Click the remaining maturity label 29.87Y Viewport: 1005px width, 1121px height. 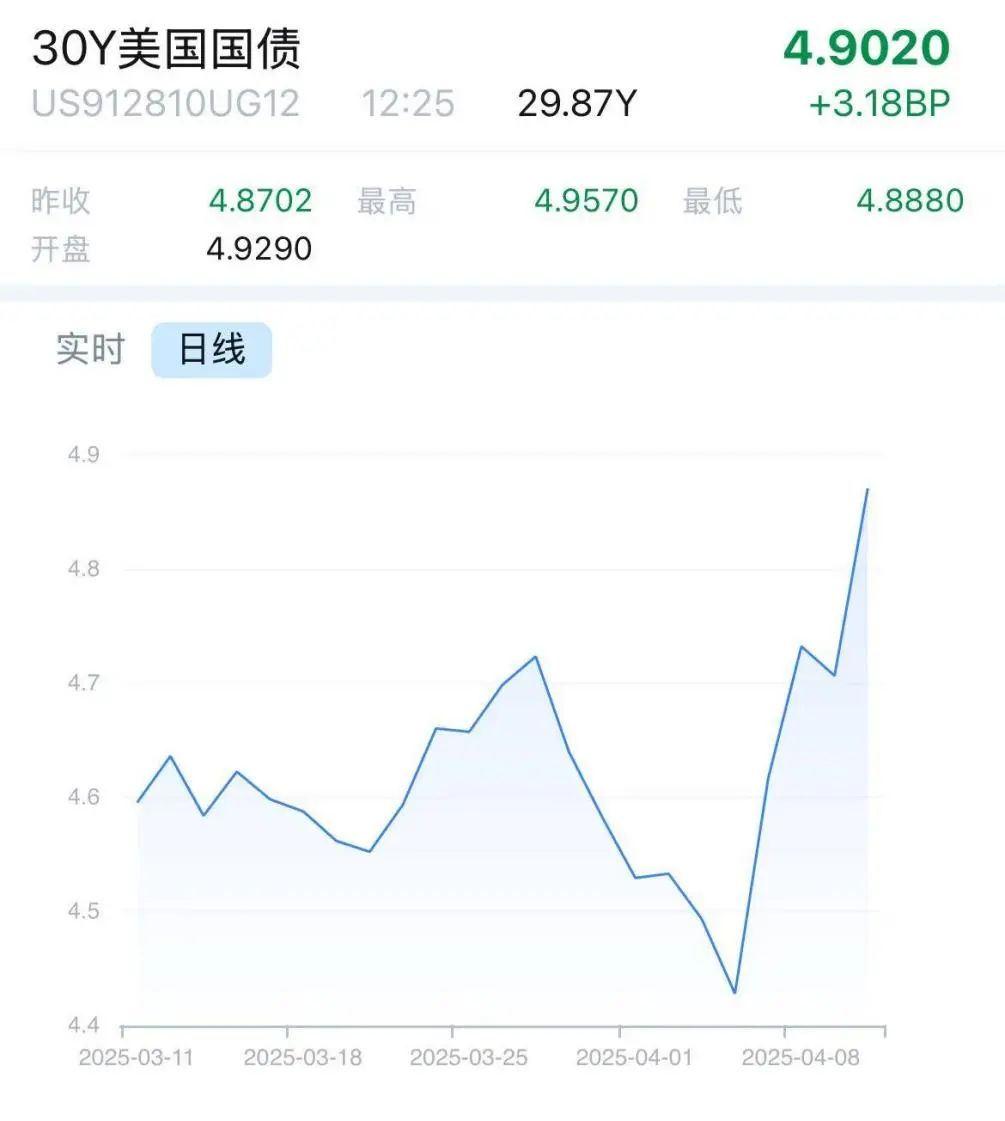tap(578, 102)
